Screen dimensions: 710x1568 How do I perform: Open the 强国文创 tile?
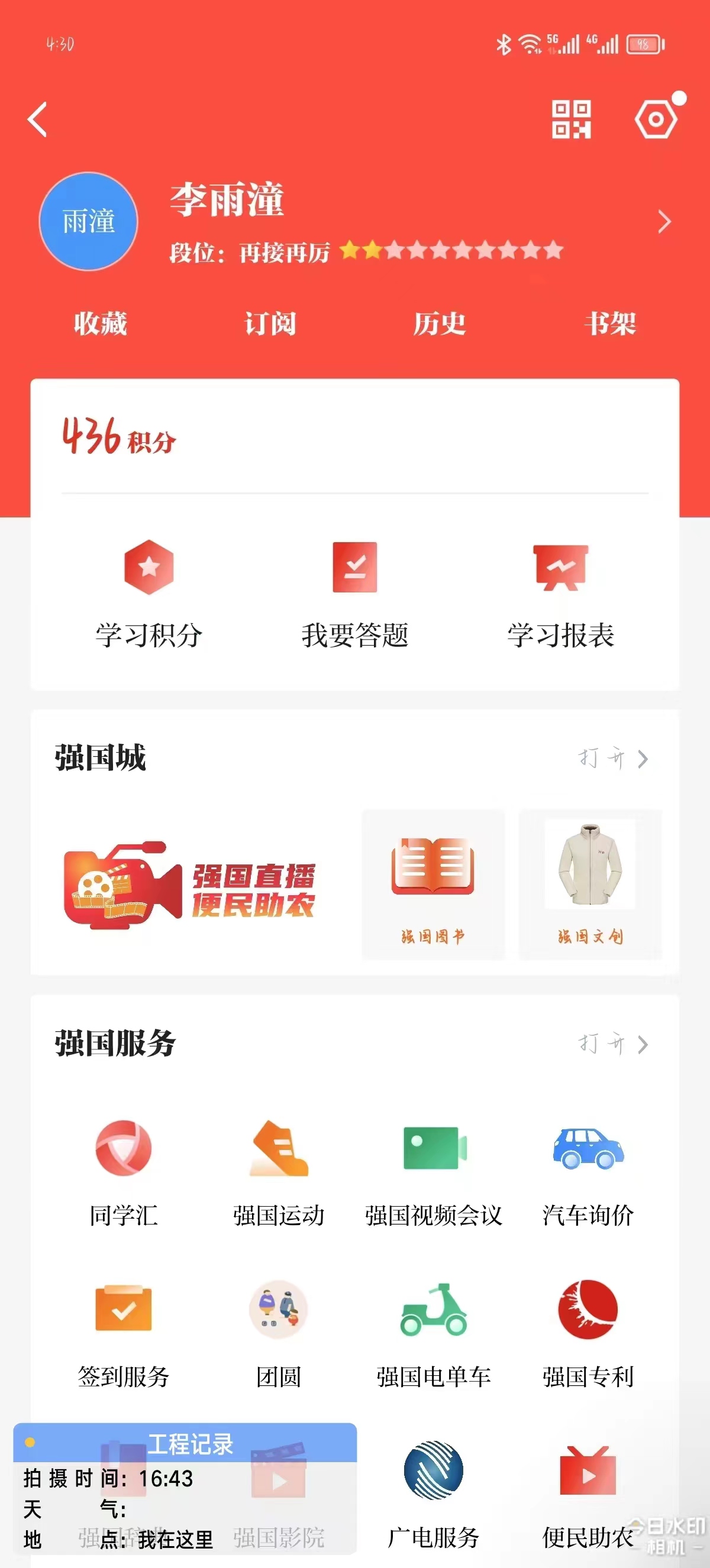click(x=589, y=885)
